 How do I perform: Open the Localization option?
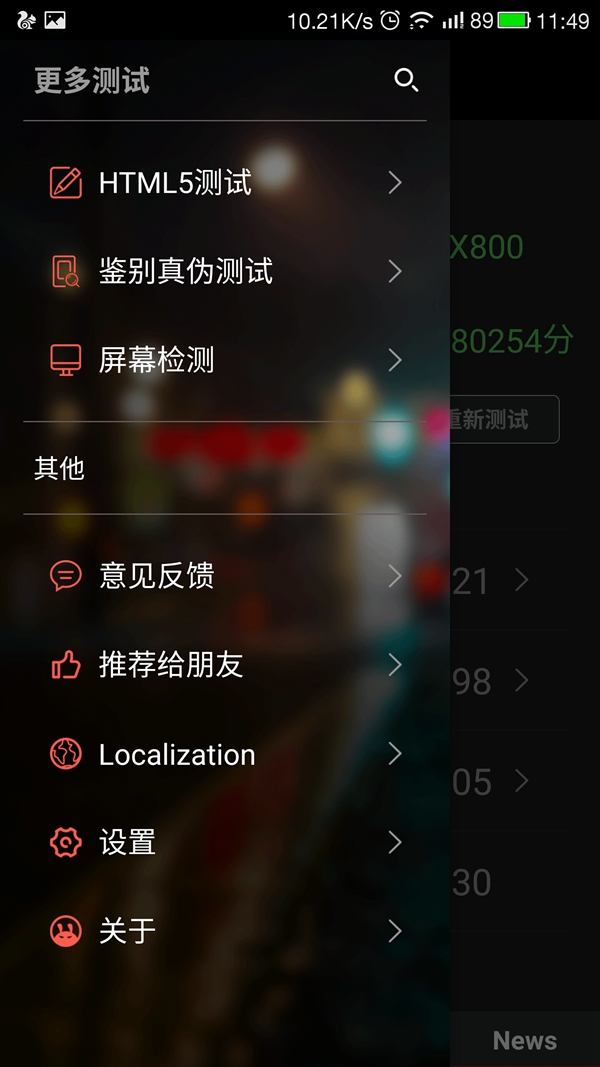[x=225, y=754]
